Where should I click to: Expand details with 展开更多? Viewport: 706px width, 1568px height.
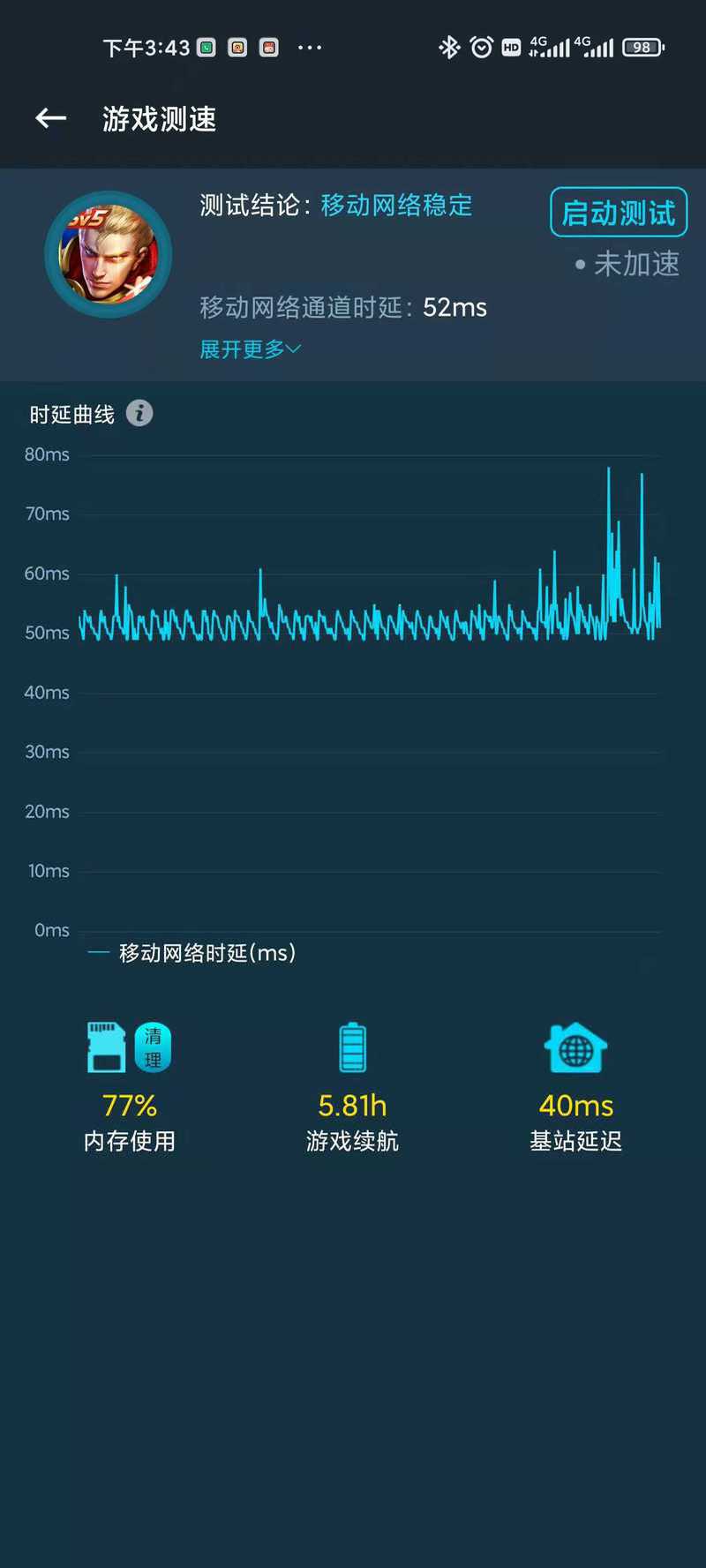(251, 349)
